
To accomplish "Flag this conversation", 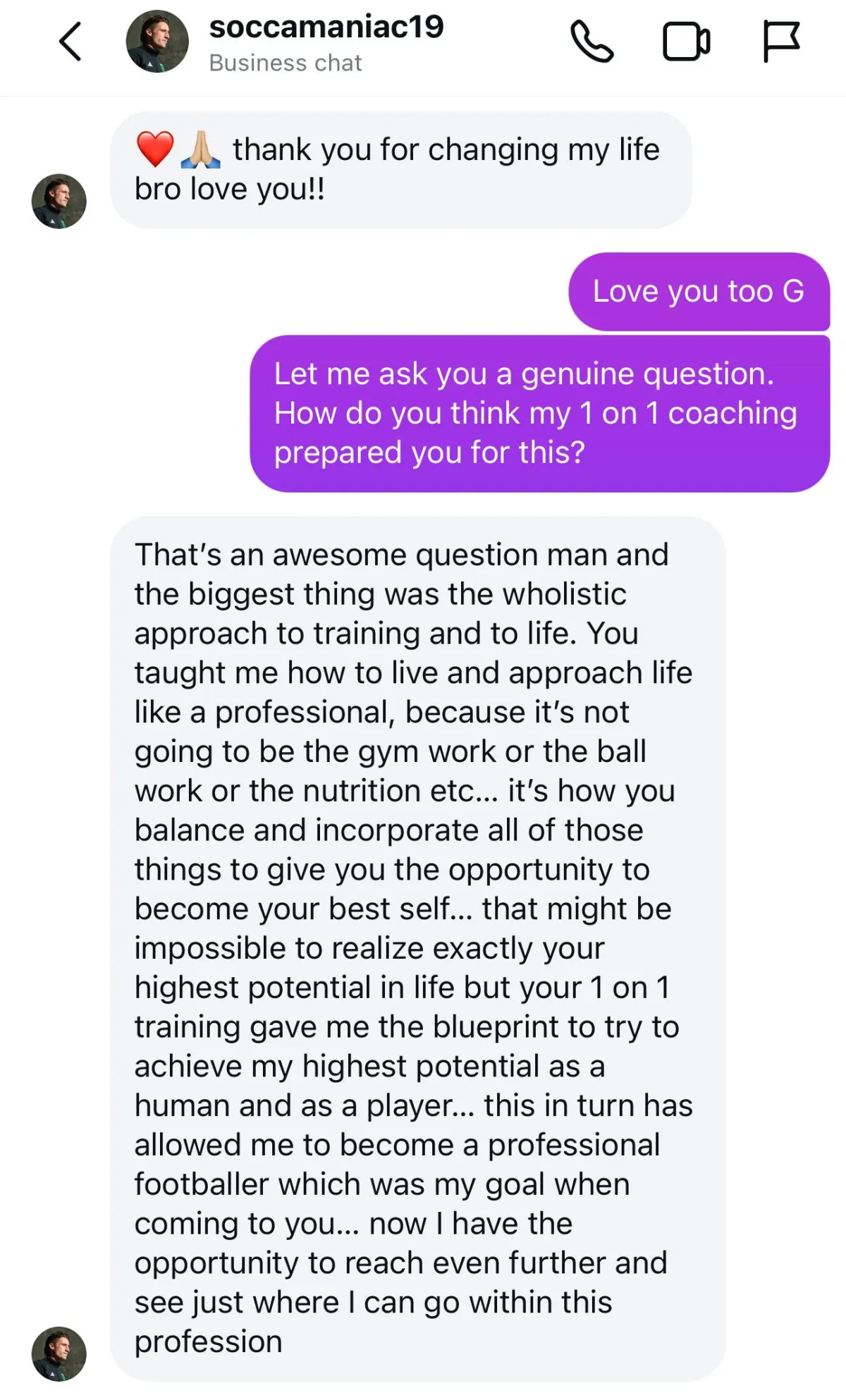I will (782, 42).
